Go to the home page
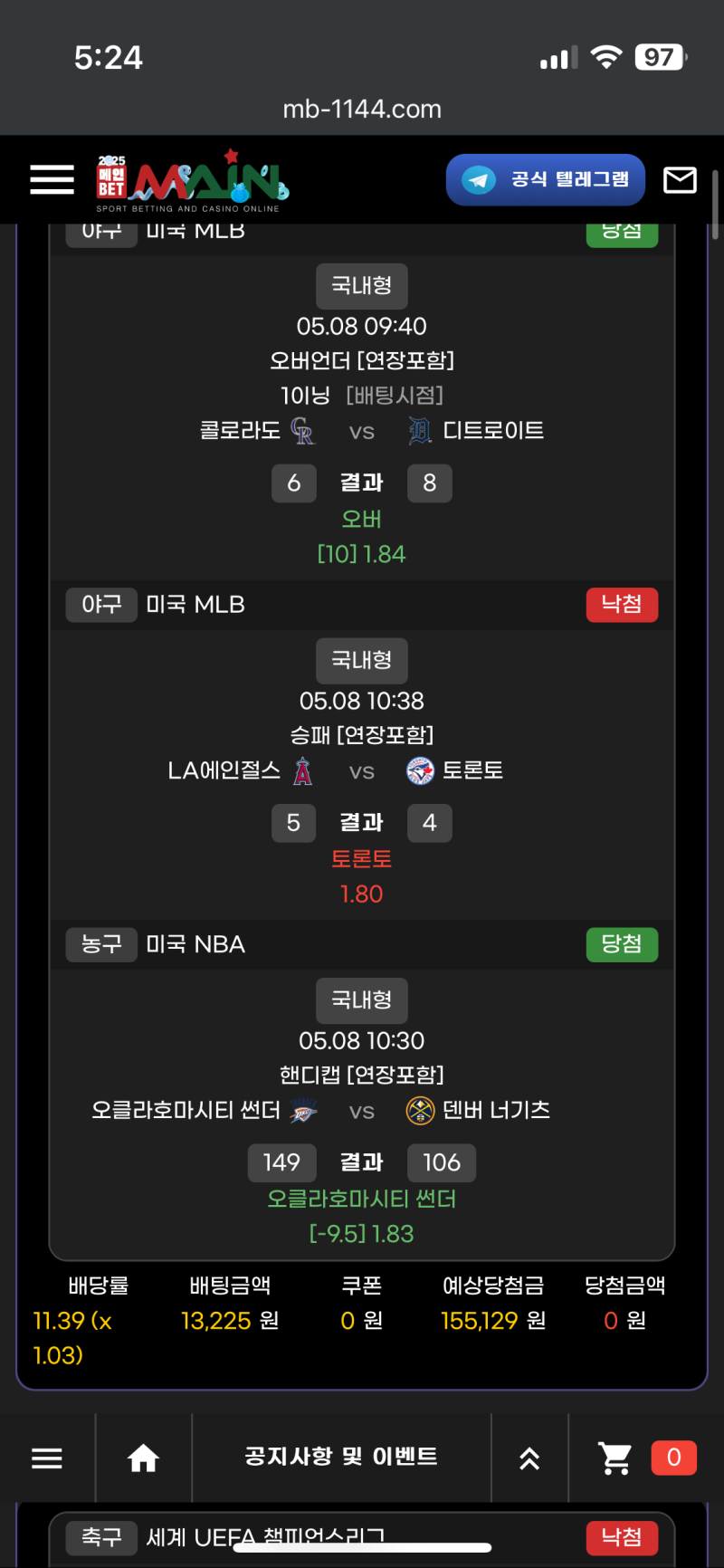The height and width of the screenshot is (1568, 724). [x=143, y=1458]
